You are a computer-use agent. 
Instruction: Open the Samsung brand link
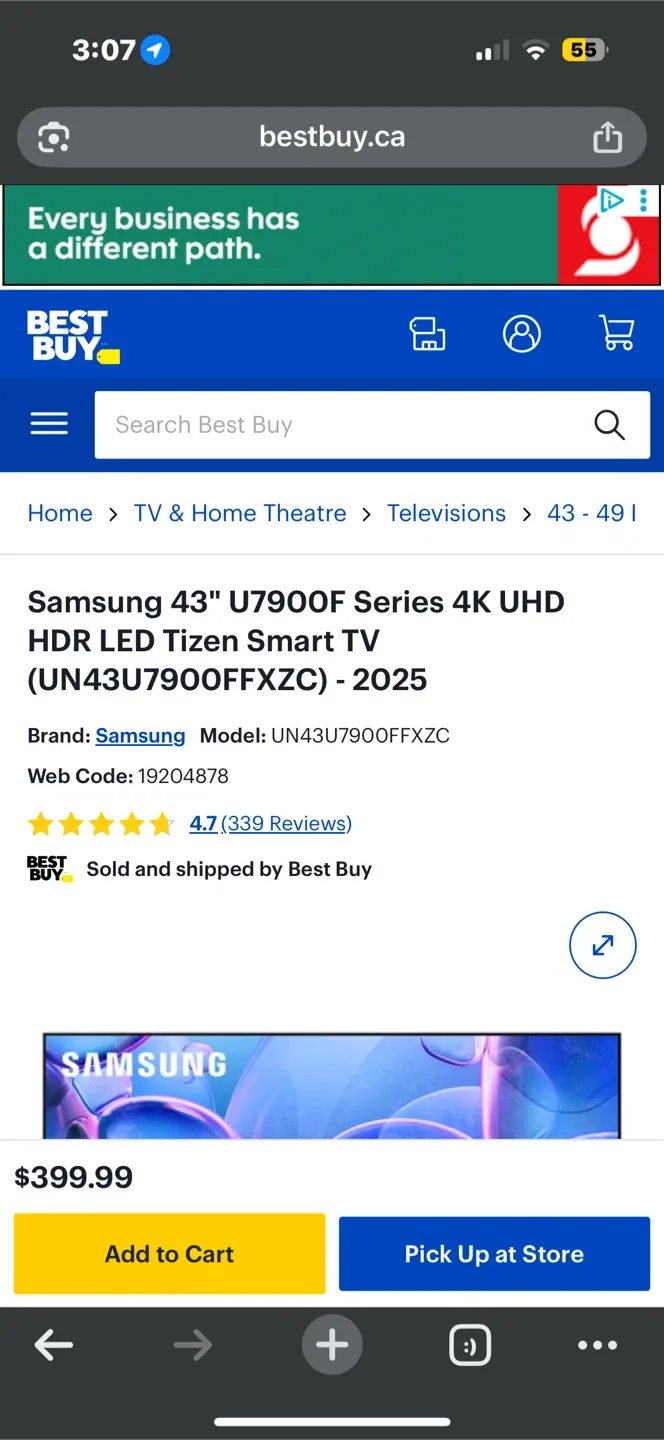[x=140, y=736]
